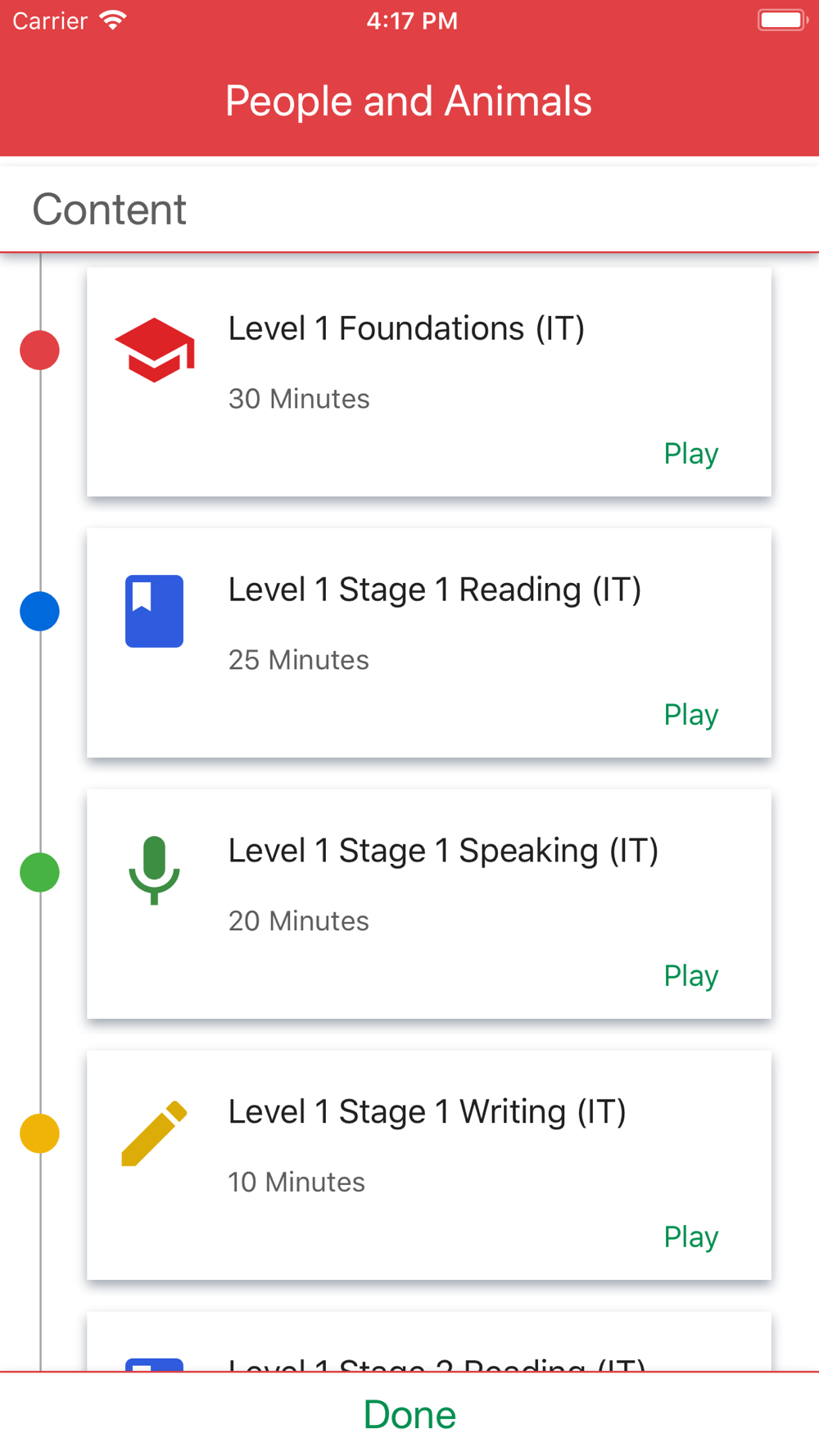Open the Level 1 Foundations (IT) card
The image size is (819, 1456).
[429, 382]
